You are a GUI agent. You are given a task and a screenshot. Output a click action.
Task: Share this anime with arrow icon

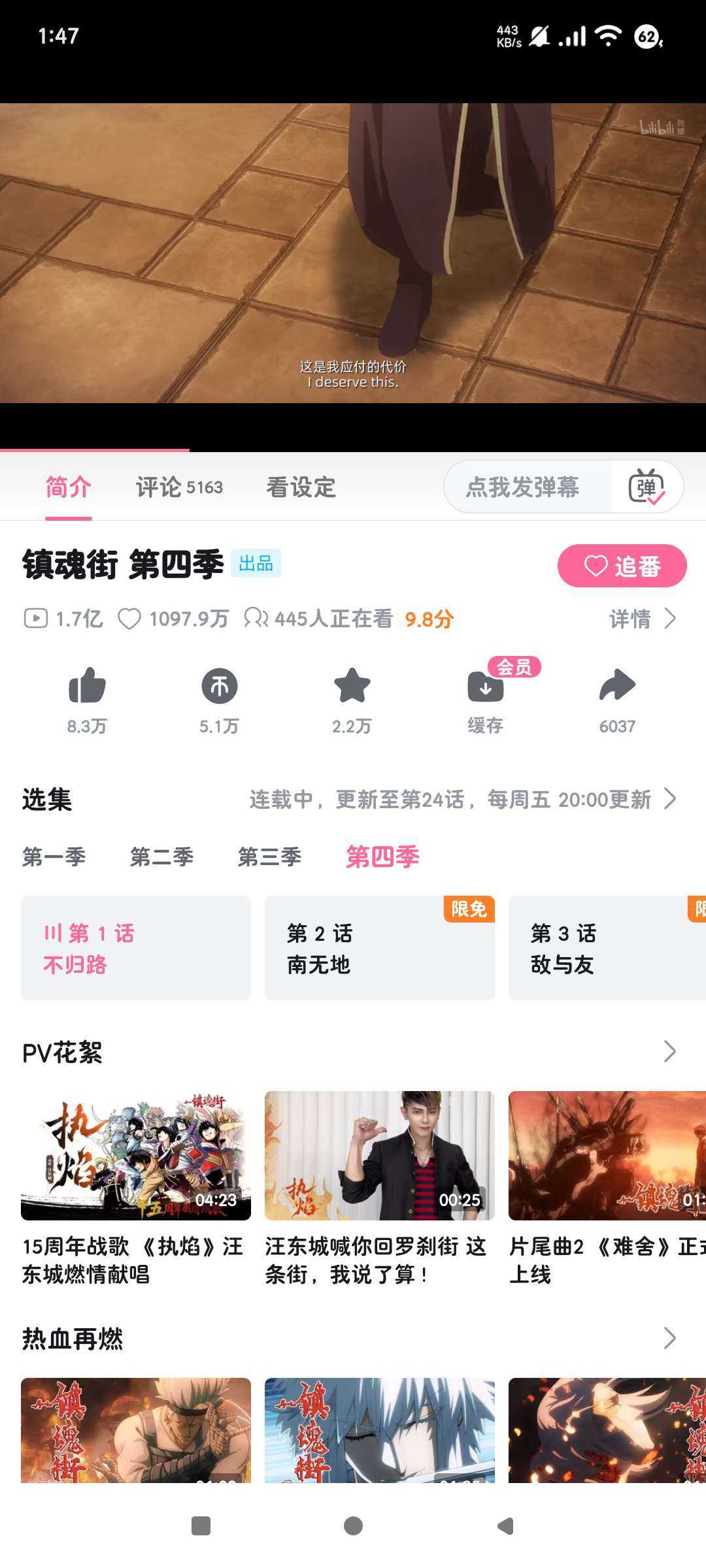pos(617,686)
